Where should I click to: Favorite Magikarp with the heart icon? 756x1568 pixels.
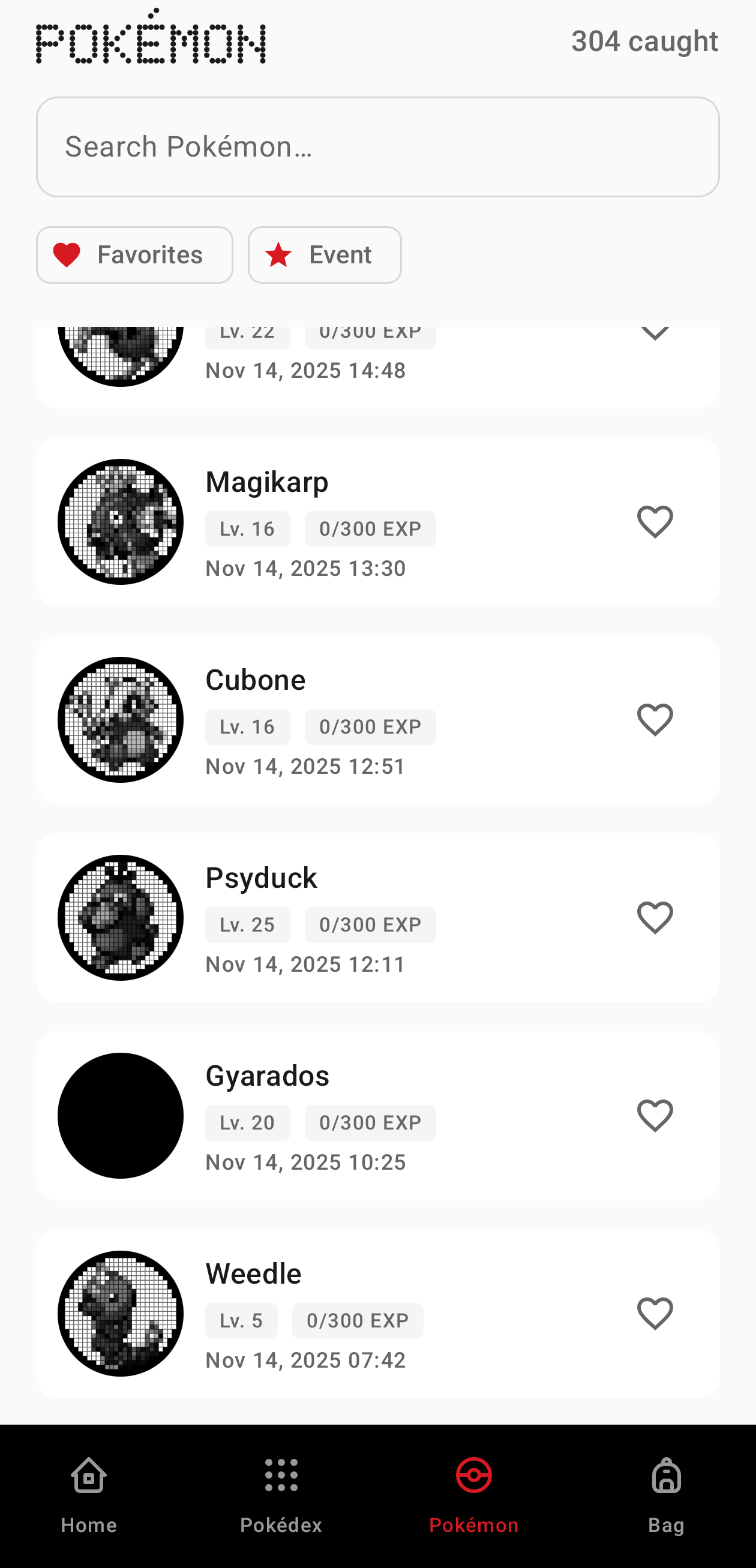[655, 522]
